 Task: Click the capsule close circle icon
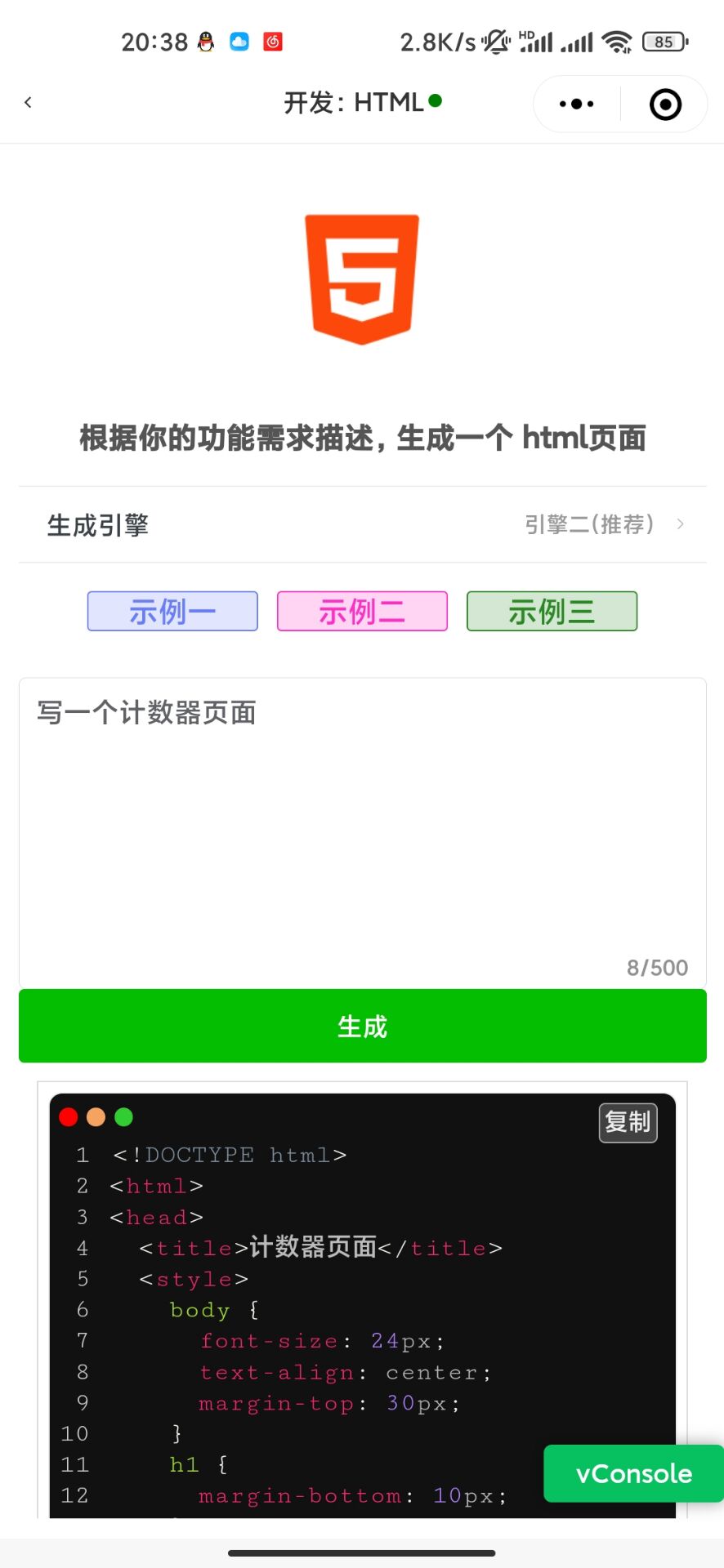pos(664,104)
